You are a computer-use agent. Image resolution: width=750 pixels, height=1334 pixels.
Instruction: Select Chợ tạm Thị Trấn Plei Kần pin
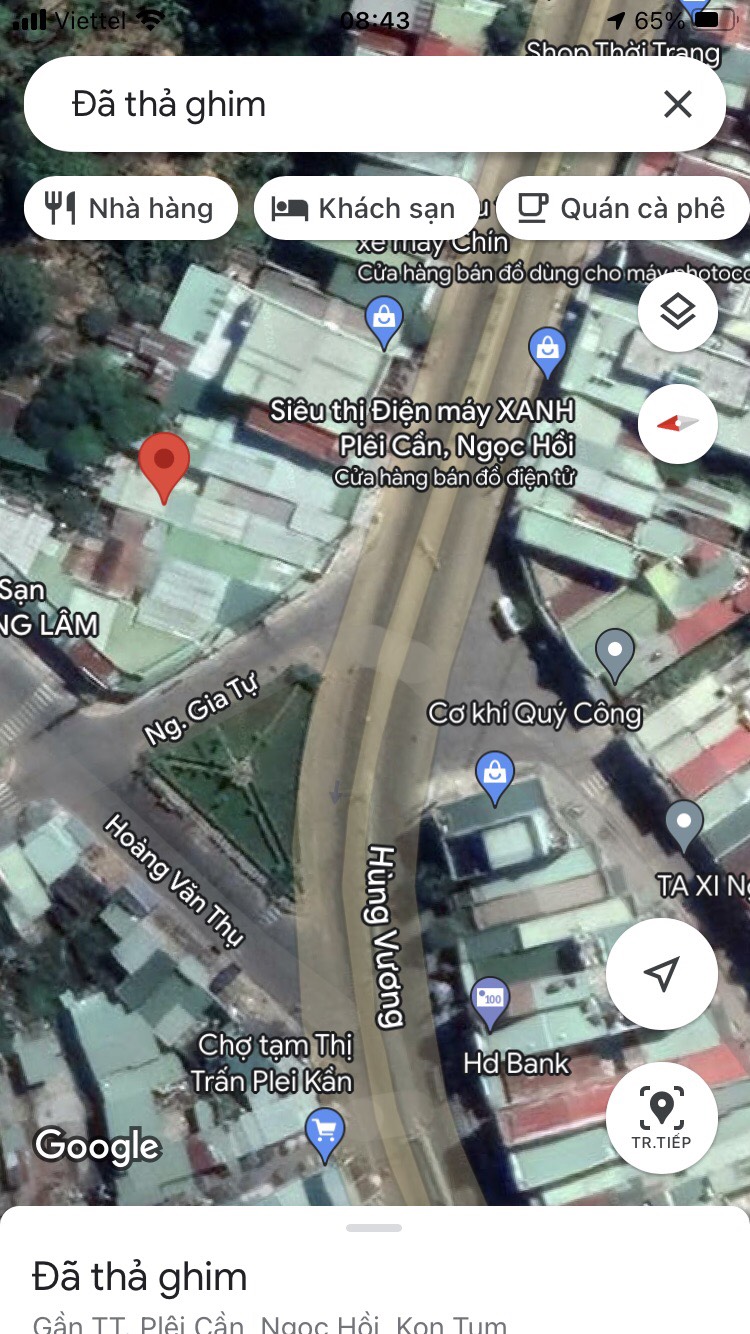pyautogui.click(x=324, y=1133)
